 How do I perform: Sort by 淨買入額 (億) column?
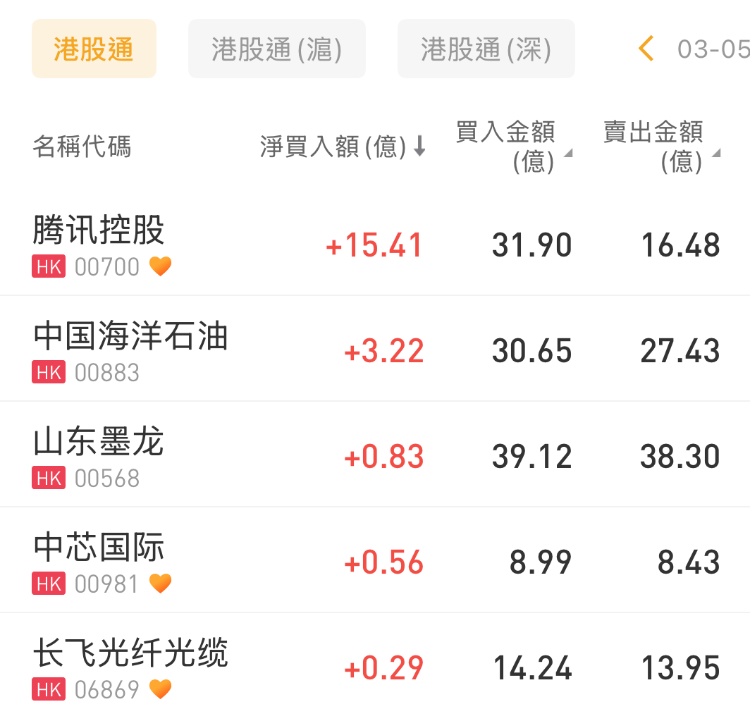(343, 147)
